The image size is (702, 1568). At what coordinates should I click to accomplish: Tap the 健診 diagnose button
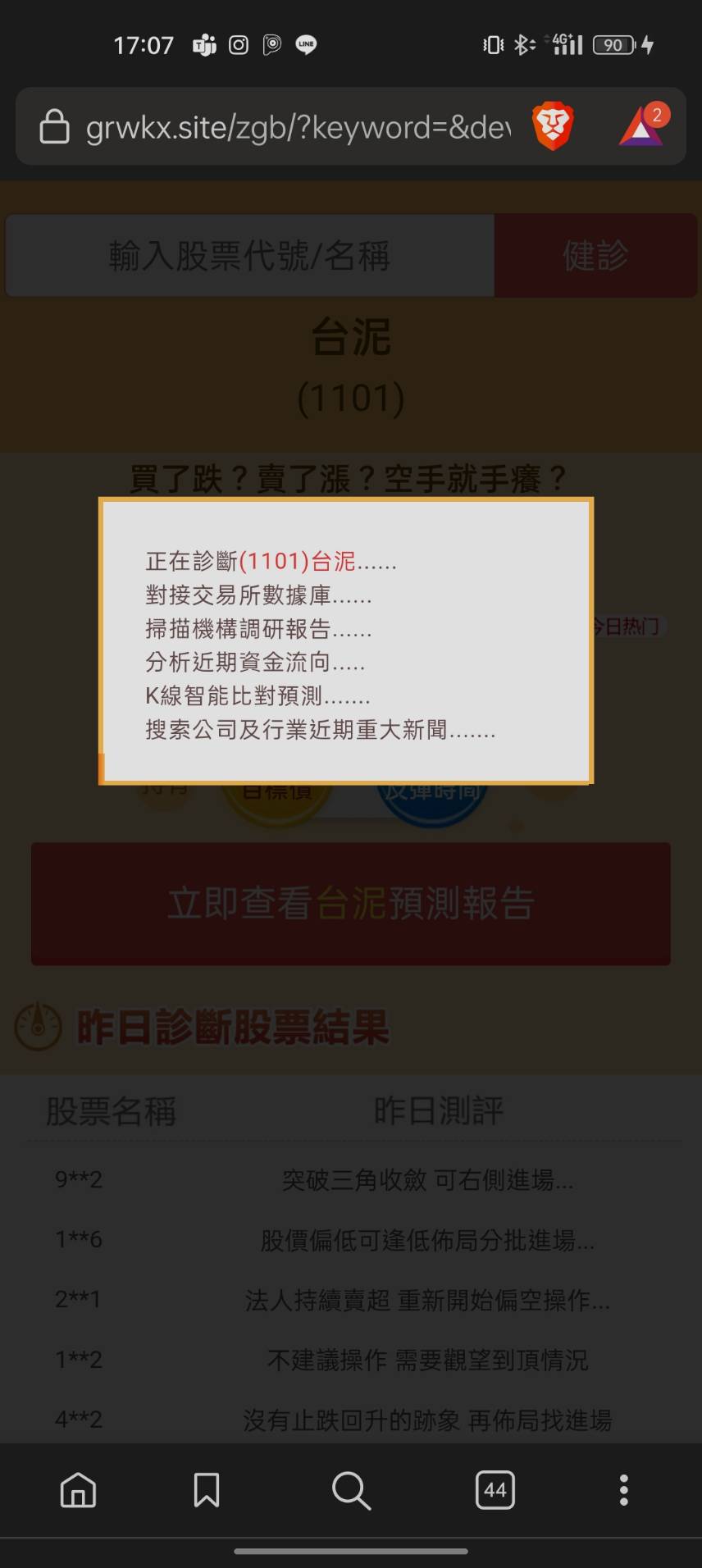(x=595, y=256)
